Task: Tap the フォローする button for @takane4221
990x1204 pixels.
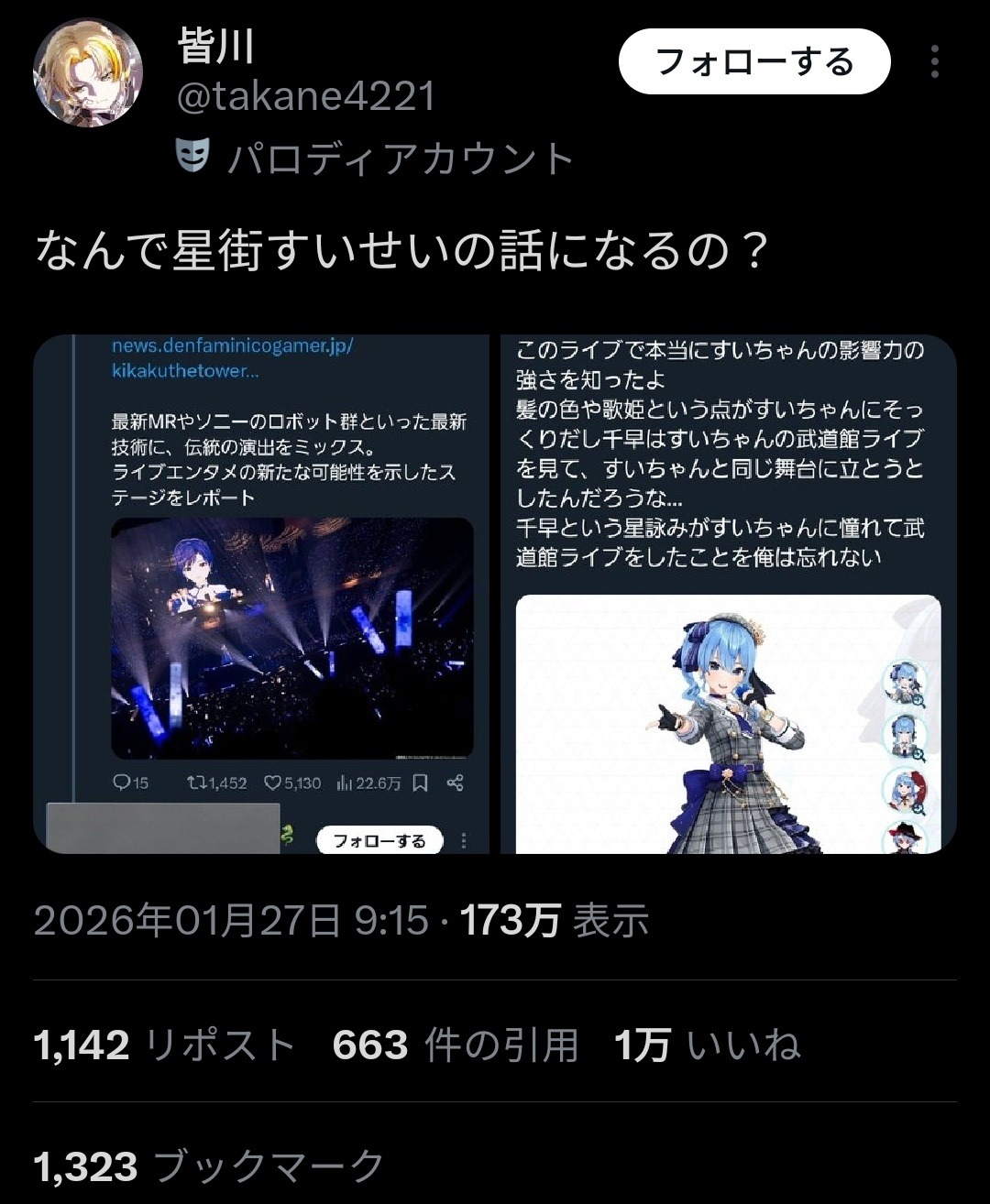Action: [x=753, y=61]
